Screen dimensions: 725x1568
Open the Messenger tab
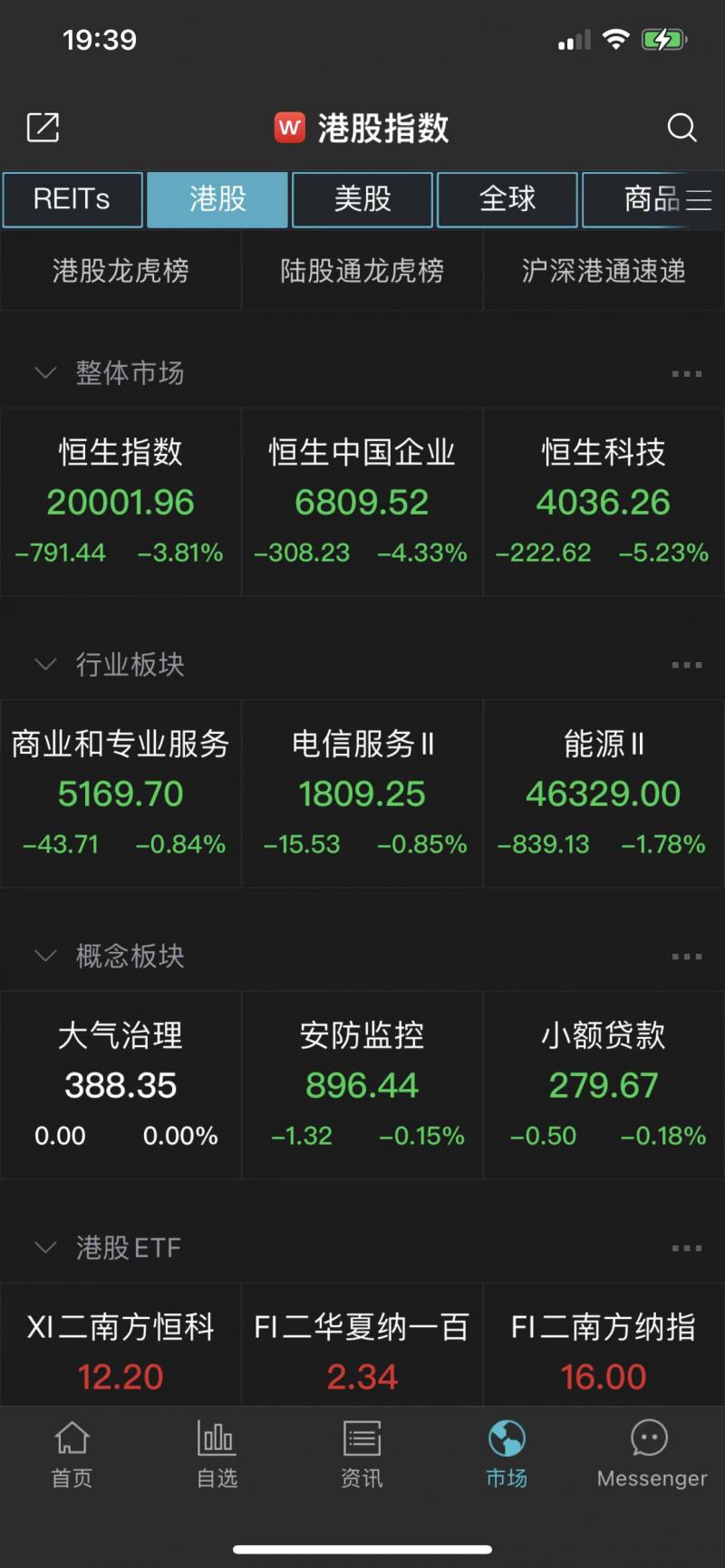(652, 1454)
